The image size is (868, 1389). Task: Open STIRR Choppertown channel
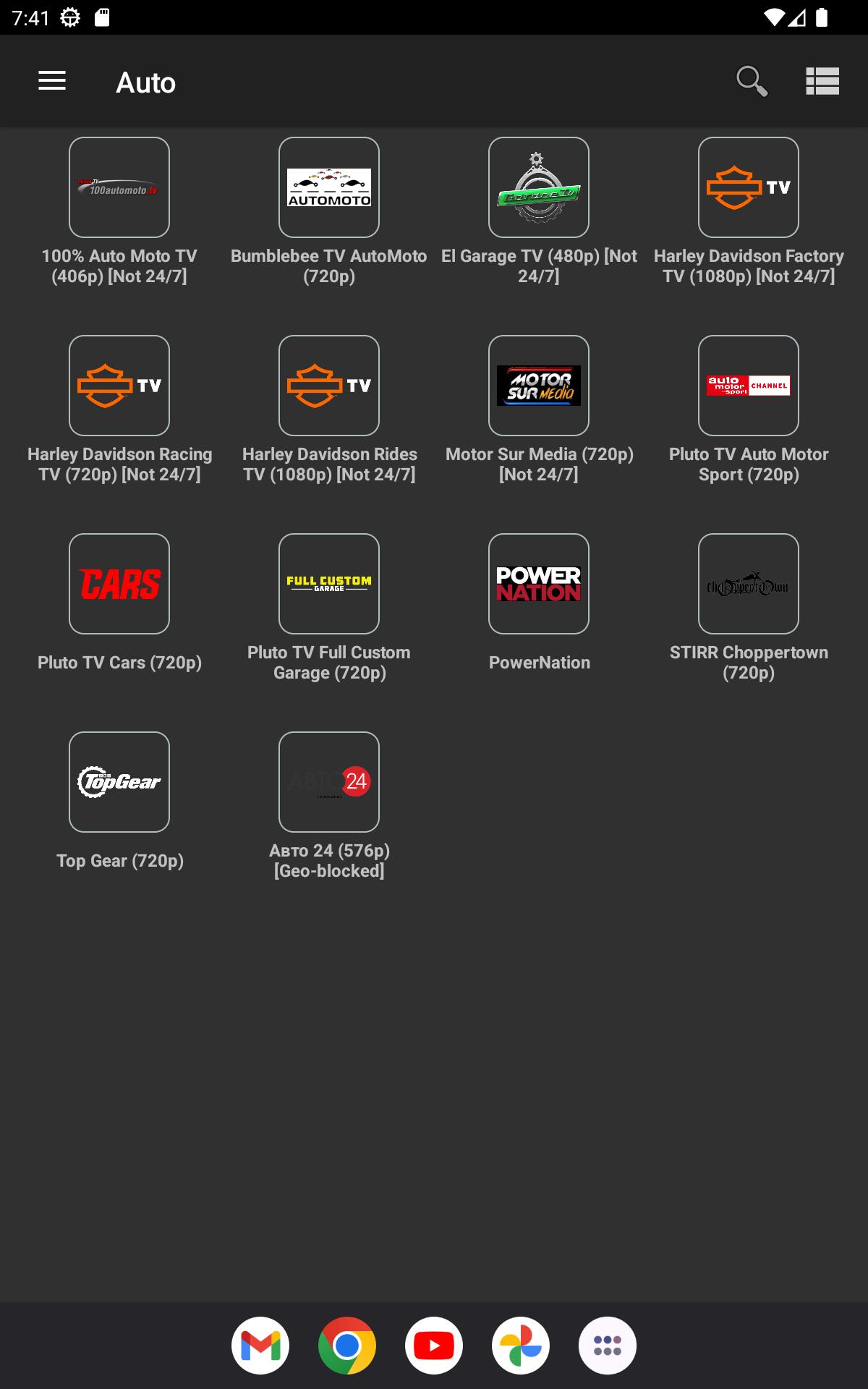[x=749, y=584]
